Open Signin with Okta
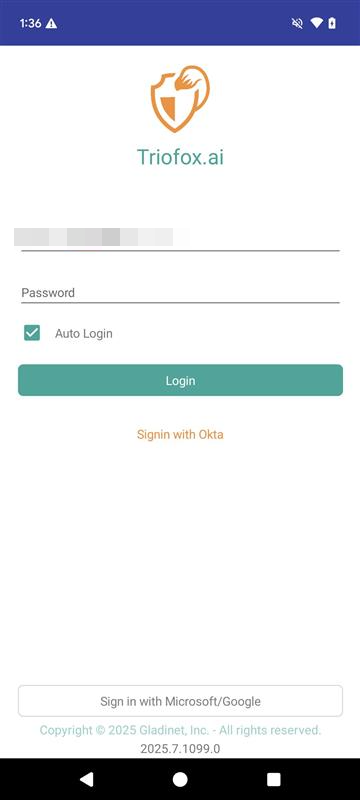 180,434
